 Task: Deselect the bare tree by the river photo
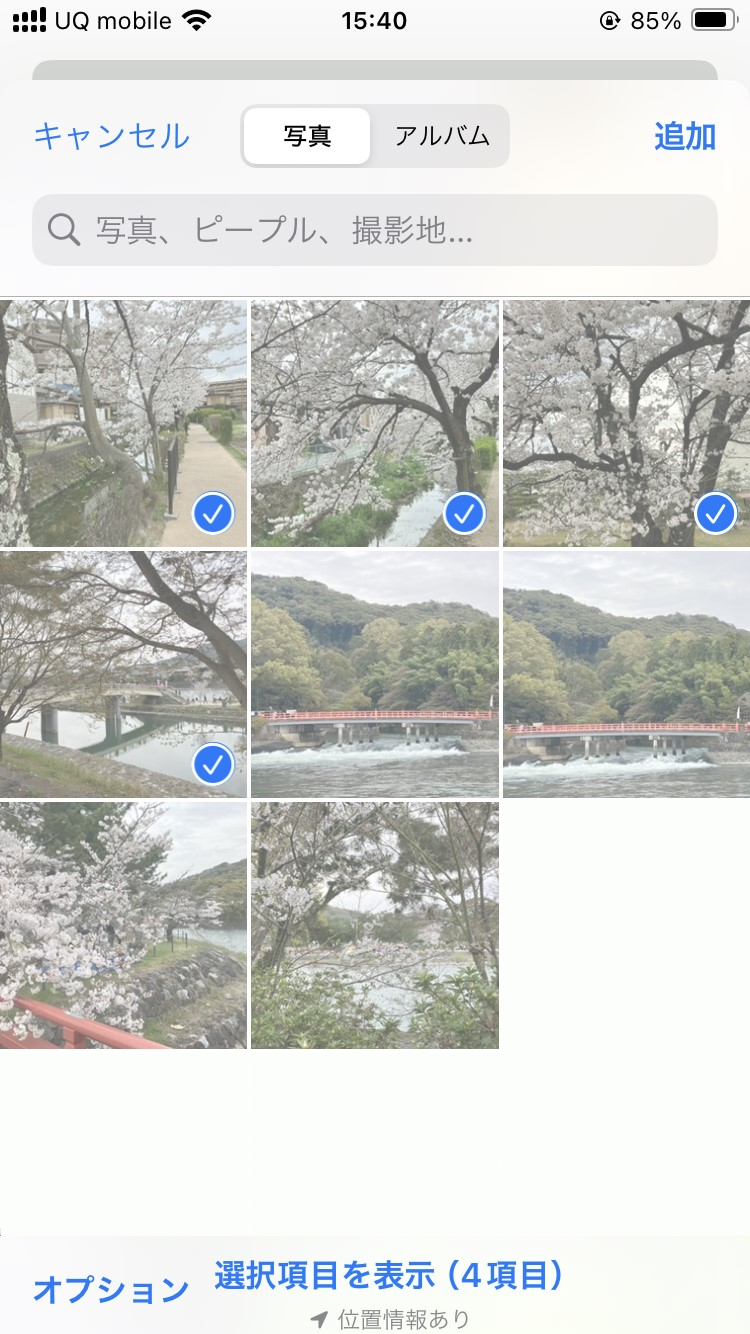coord(123,674)
